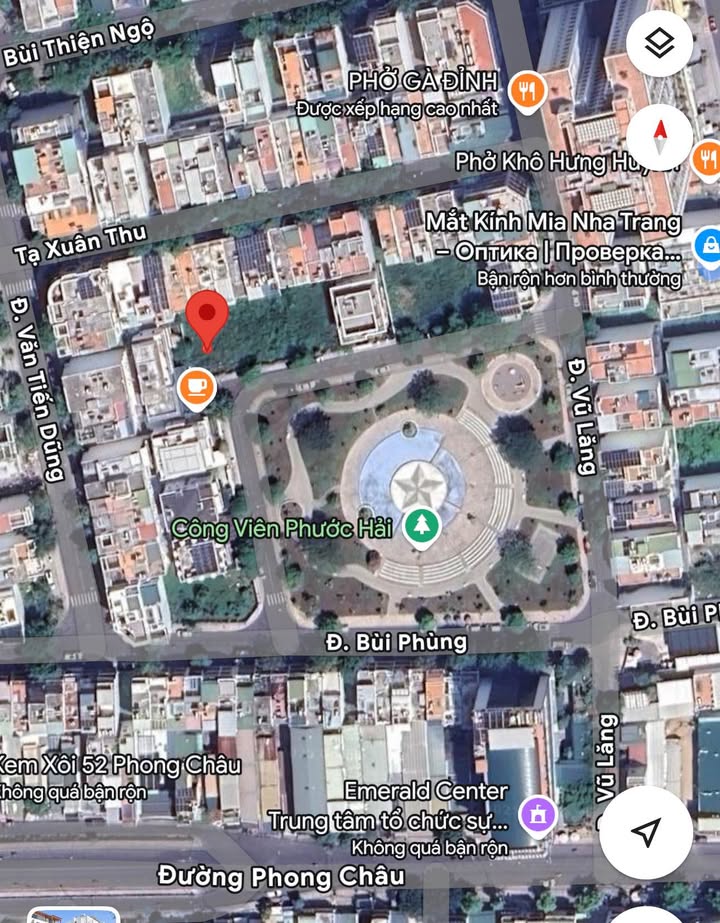The image size is (720, 923).
Task: Open the Phở Khô Hưng Huy restaurant marker
Action: [x=706, y=159]
